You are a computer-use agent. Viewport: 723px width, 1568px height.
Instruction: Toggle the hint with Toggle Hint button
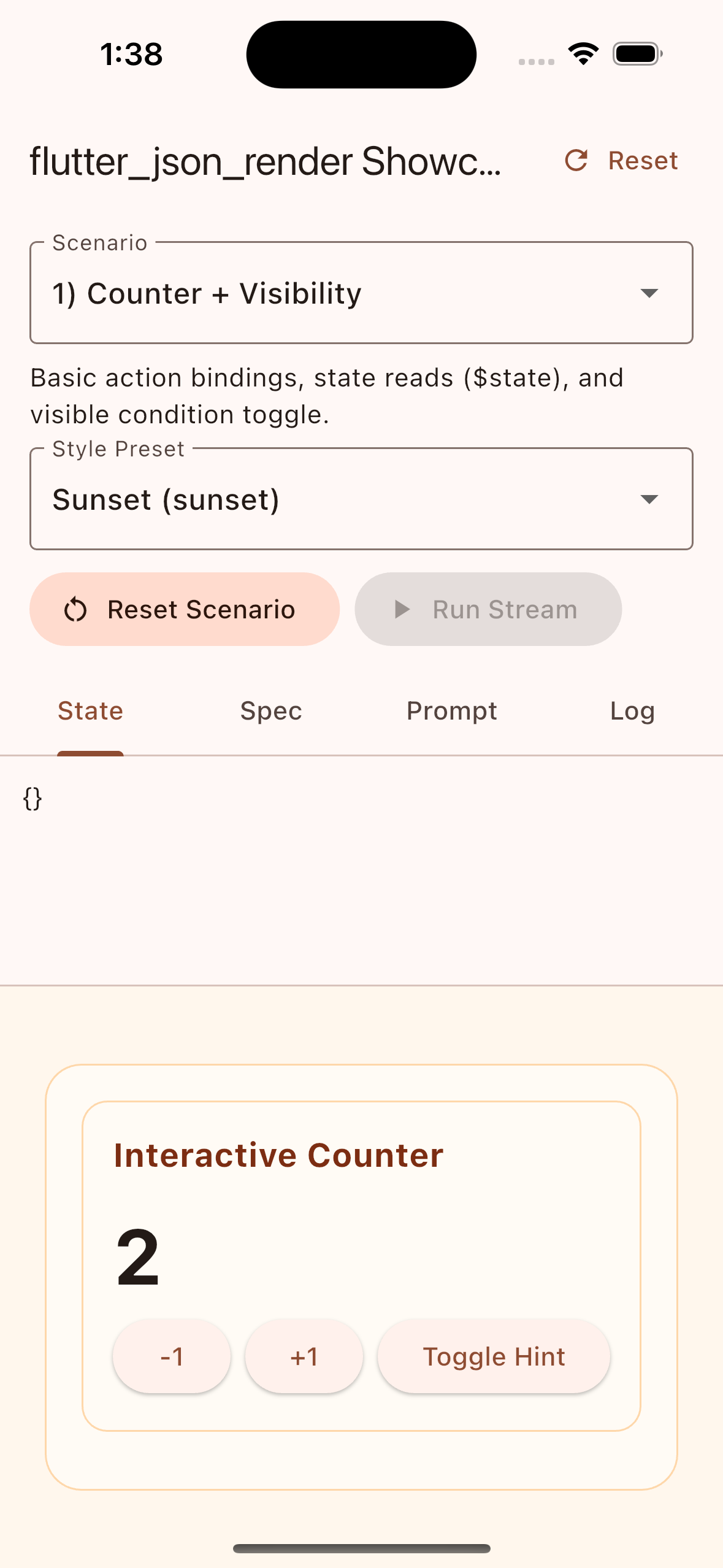[494, 1356]
